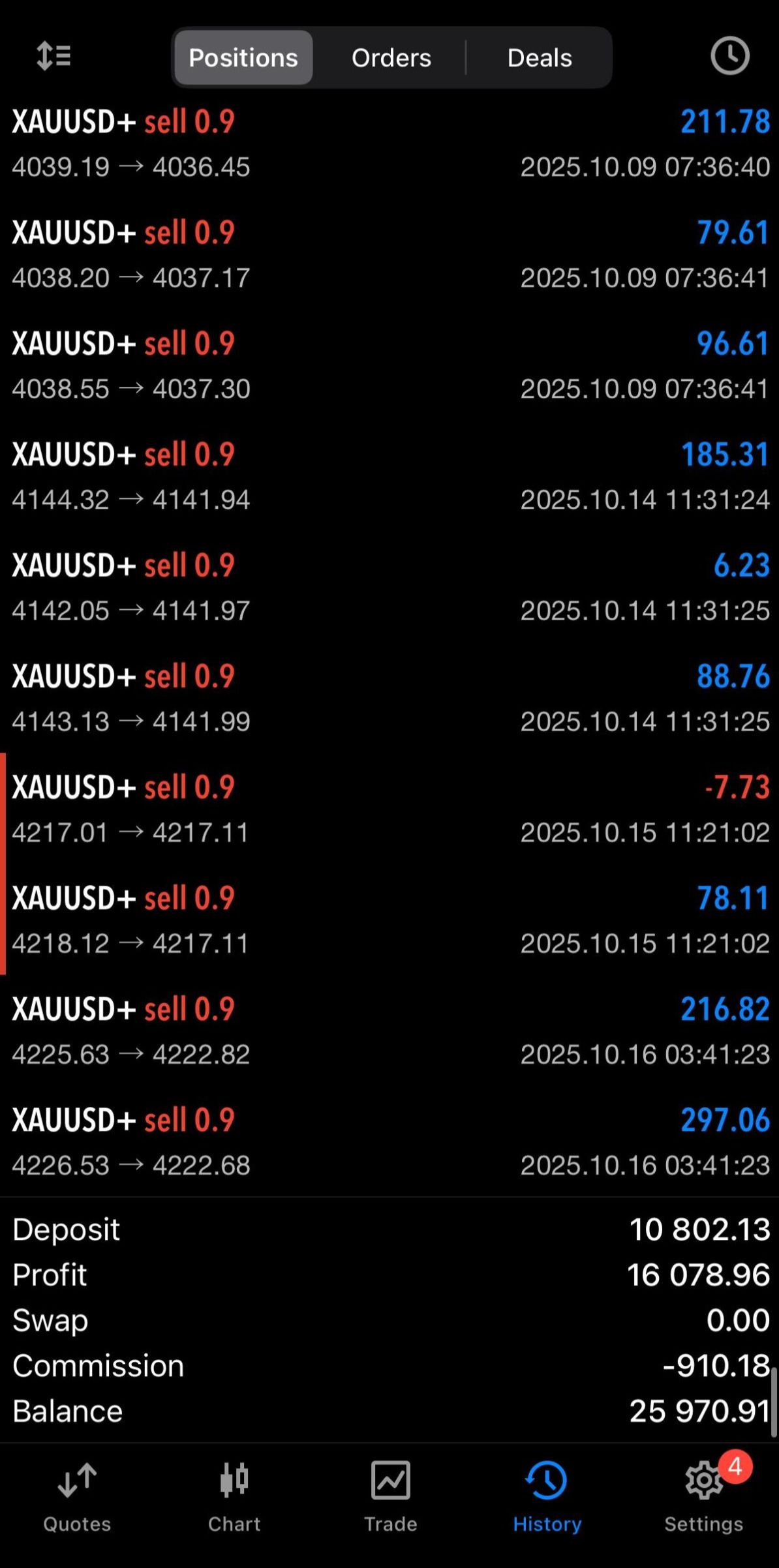Expand the trade with 78.11 profit
The height and width of the screenshot is (1568, 779).
389,920
